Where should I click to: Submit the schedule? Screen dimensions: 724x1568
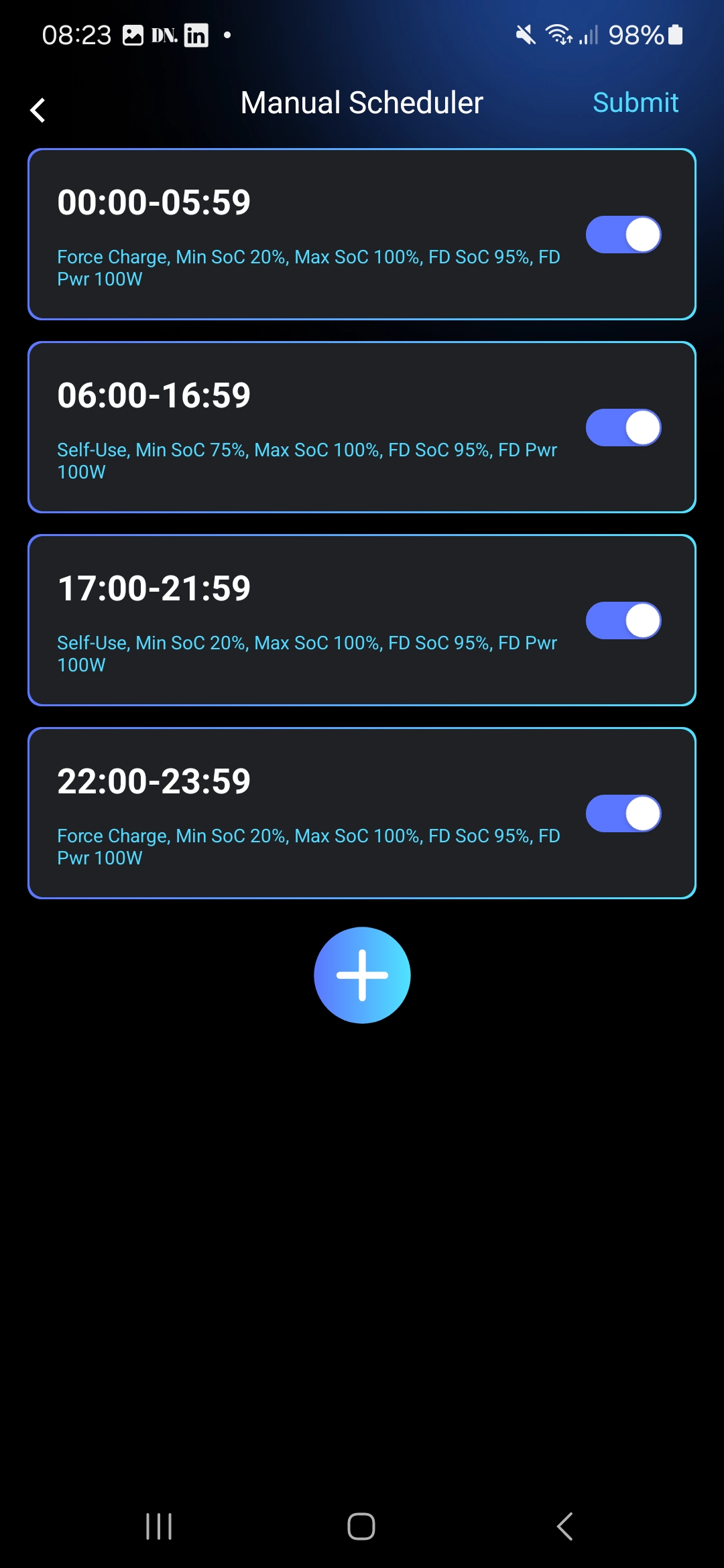click(635, 103)
